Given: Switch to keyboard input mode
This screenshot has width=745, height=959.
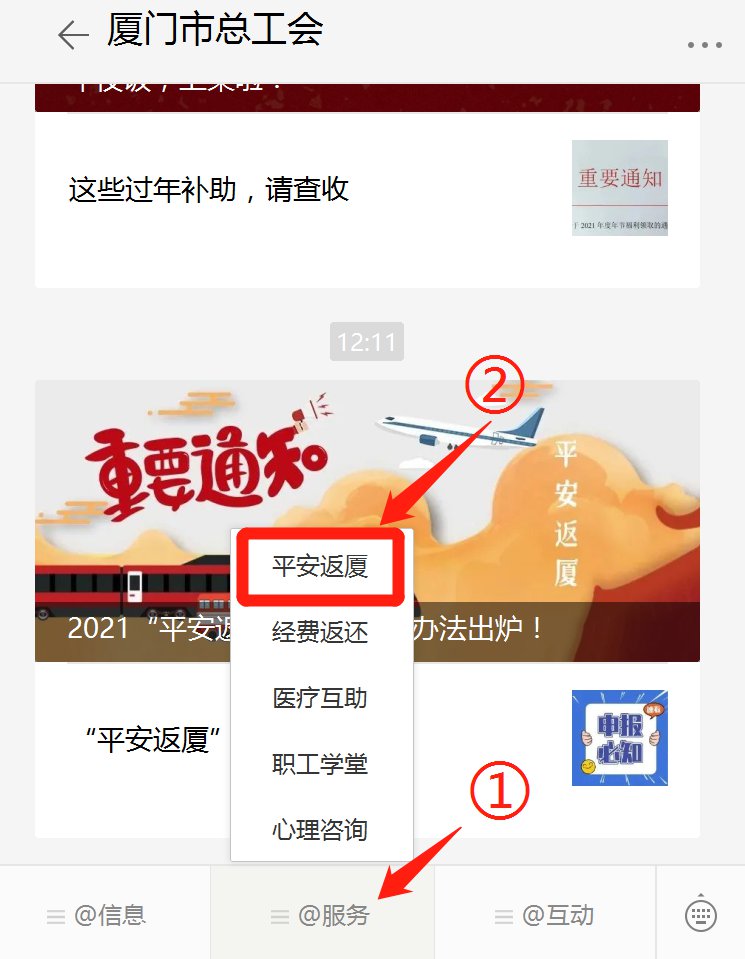Looking at the screenshot, I should tap(701, 914).
